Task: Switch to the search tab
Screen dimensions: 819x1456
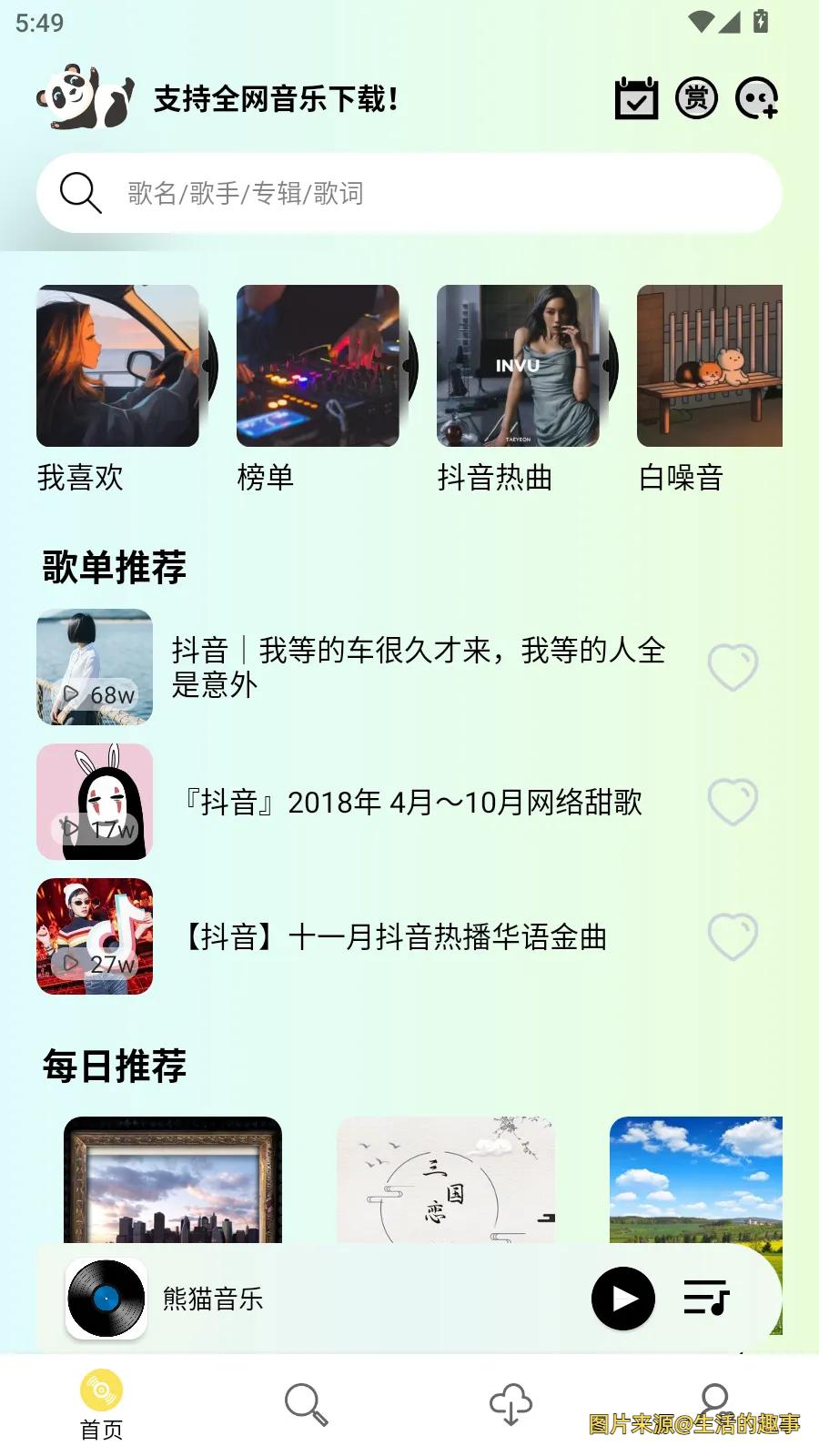Action: (x=306, y=1404)
